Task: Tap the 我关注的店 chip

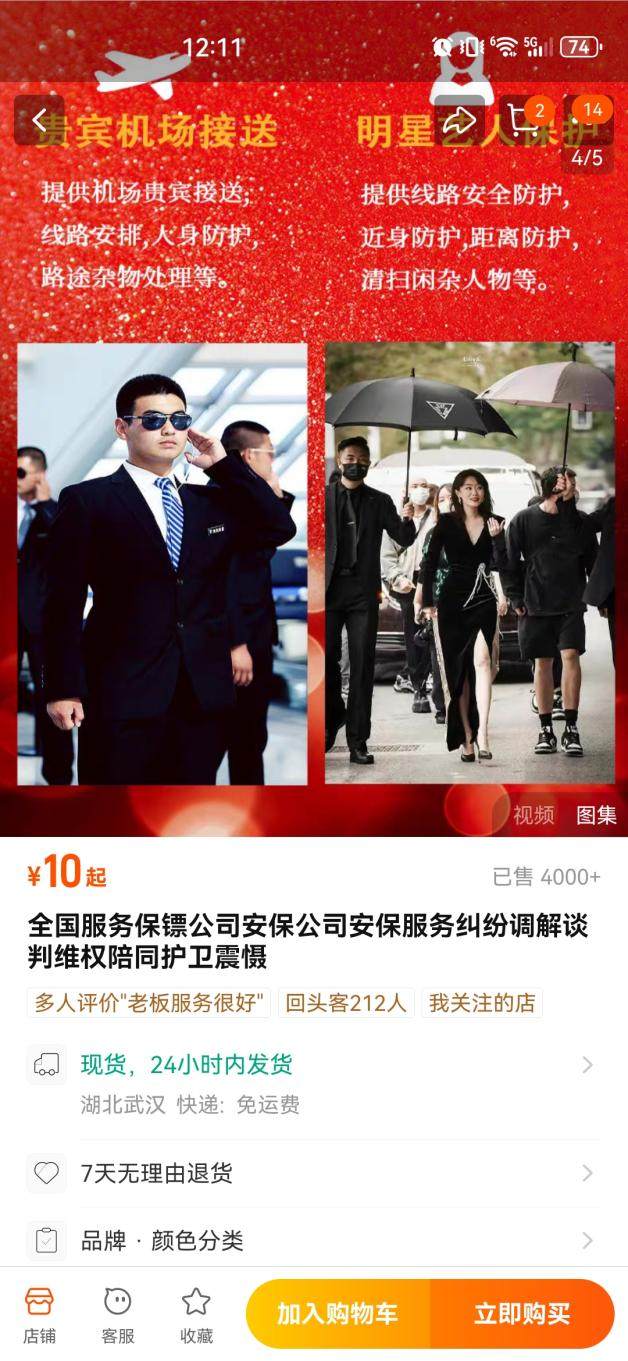Action: [482, 1003]
